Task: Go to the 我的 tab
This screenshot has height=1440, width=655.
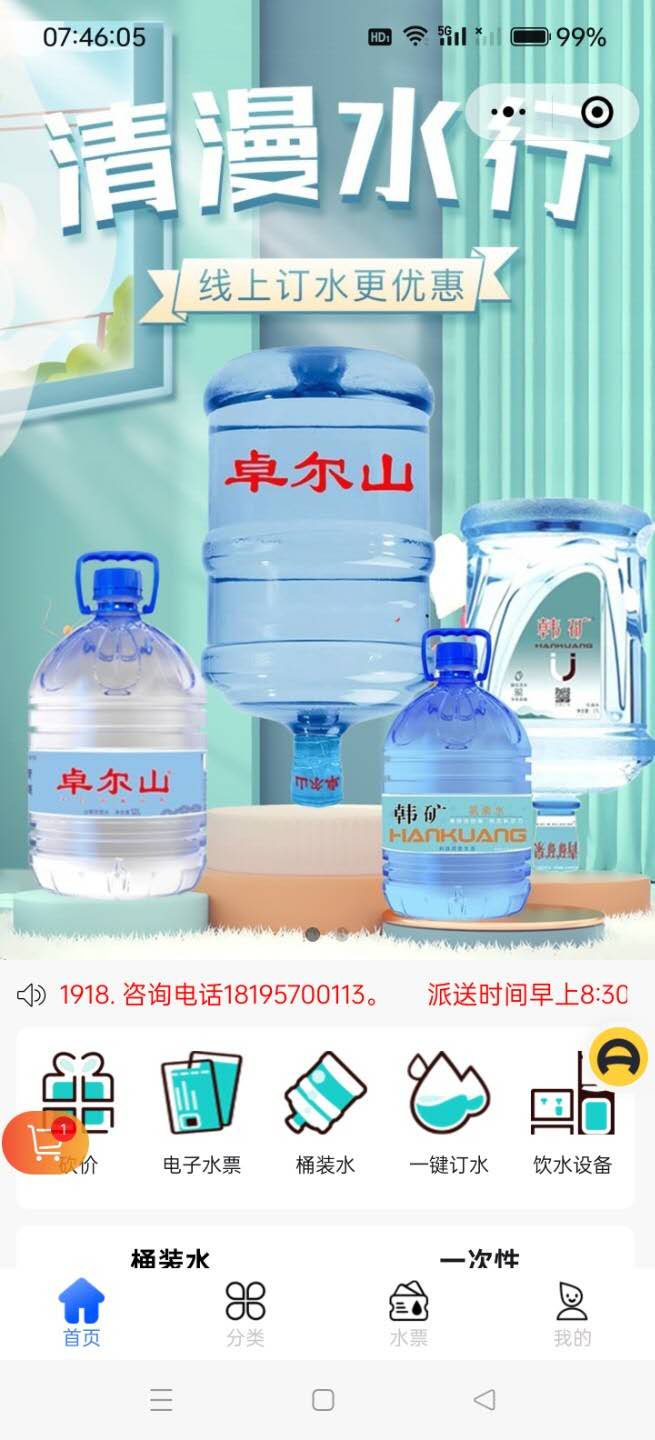Action: [572, 1313]
